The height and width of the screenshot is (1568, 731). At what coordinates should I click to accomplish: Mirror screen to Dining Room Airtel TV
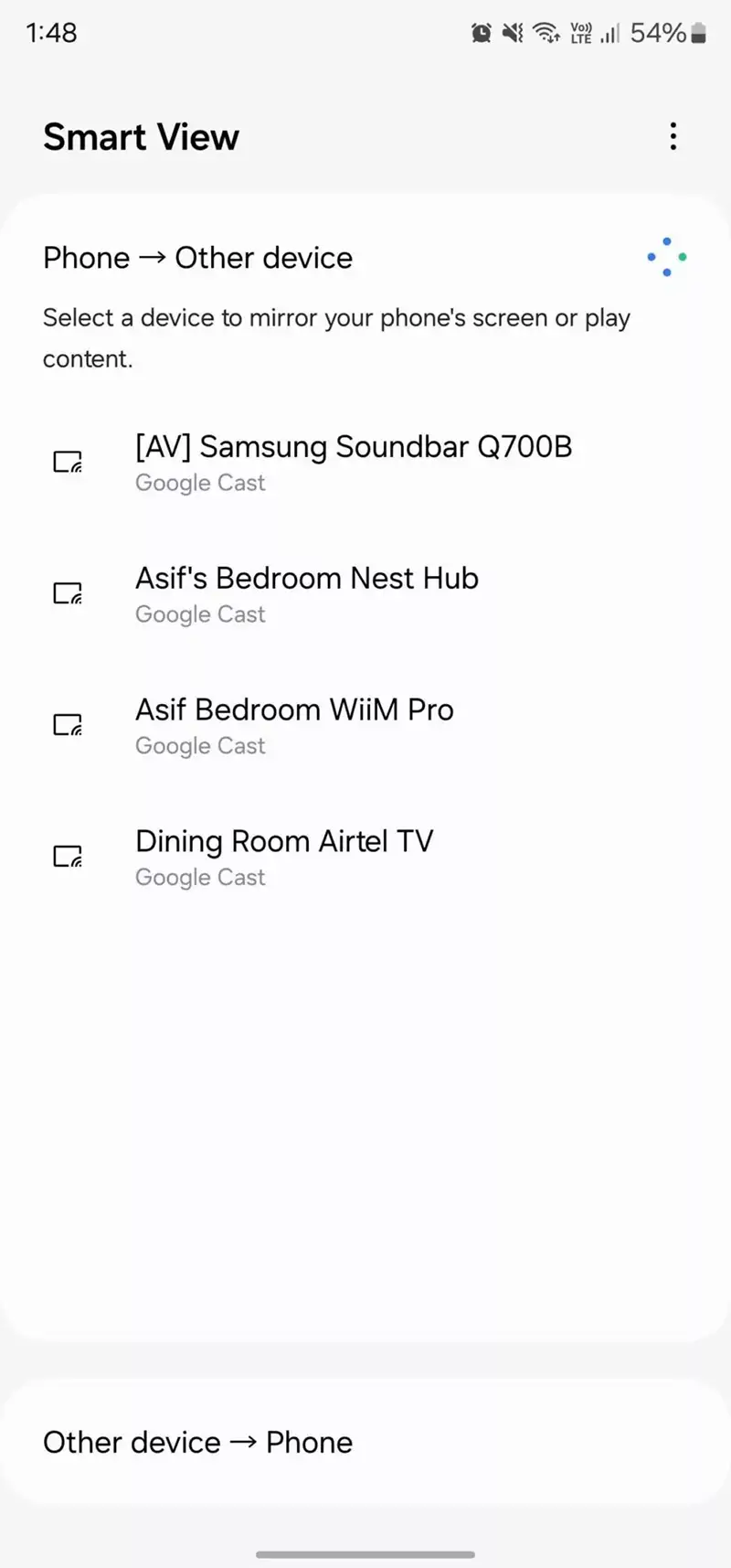click(365, 858)
